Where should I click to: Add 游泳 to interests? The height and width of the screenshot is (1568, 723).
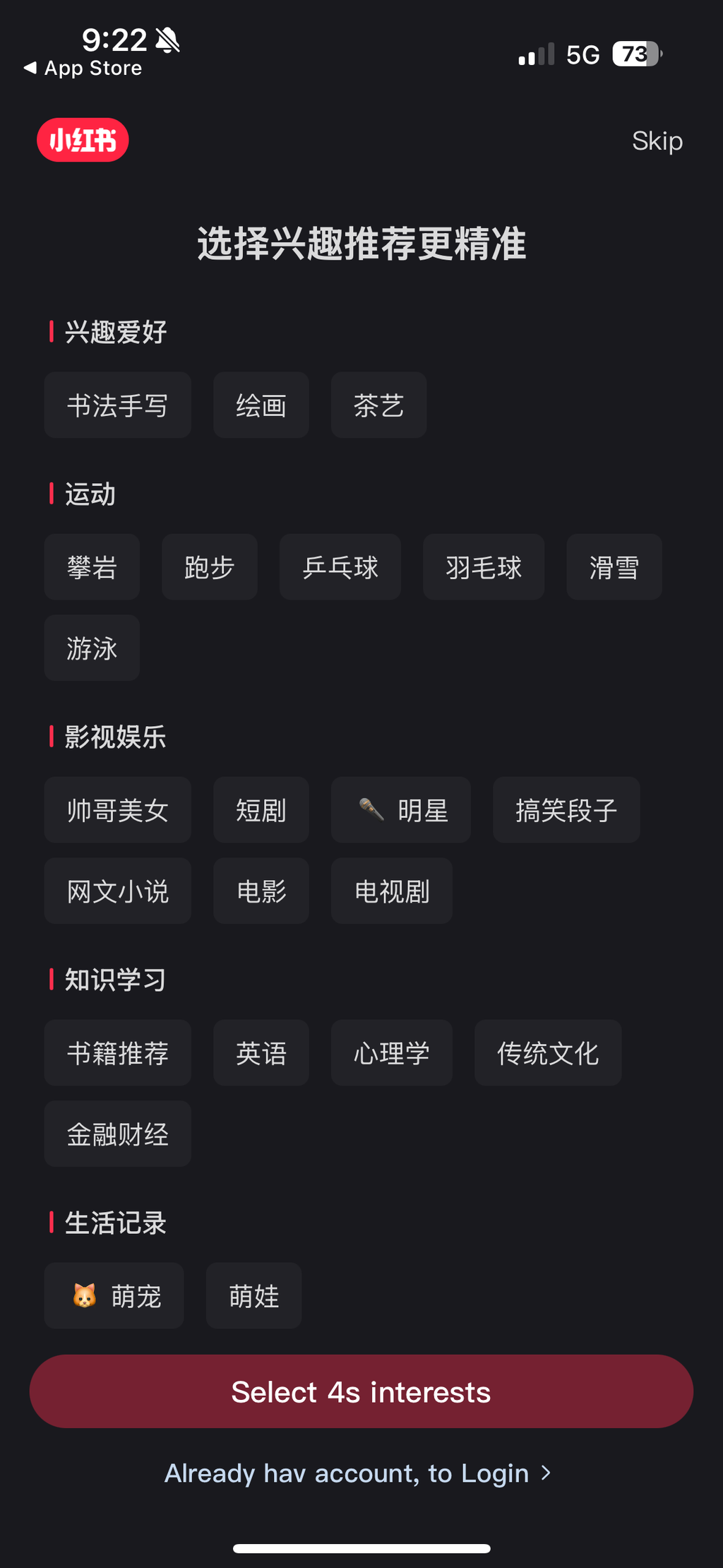pos(92,648)
